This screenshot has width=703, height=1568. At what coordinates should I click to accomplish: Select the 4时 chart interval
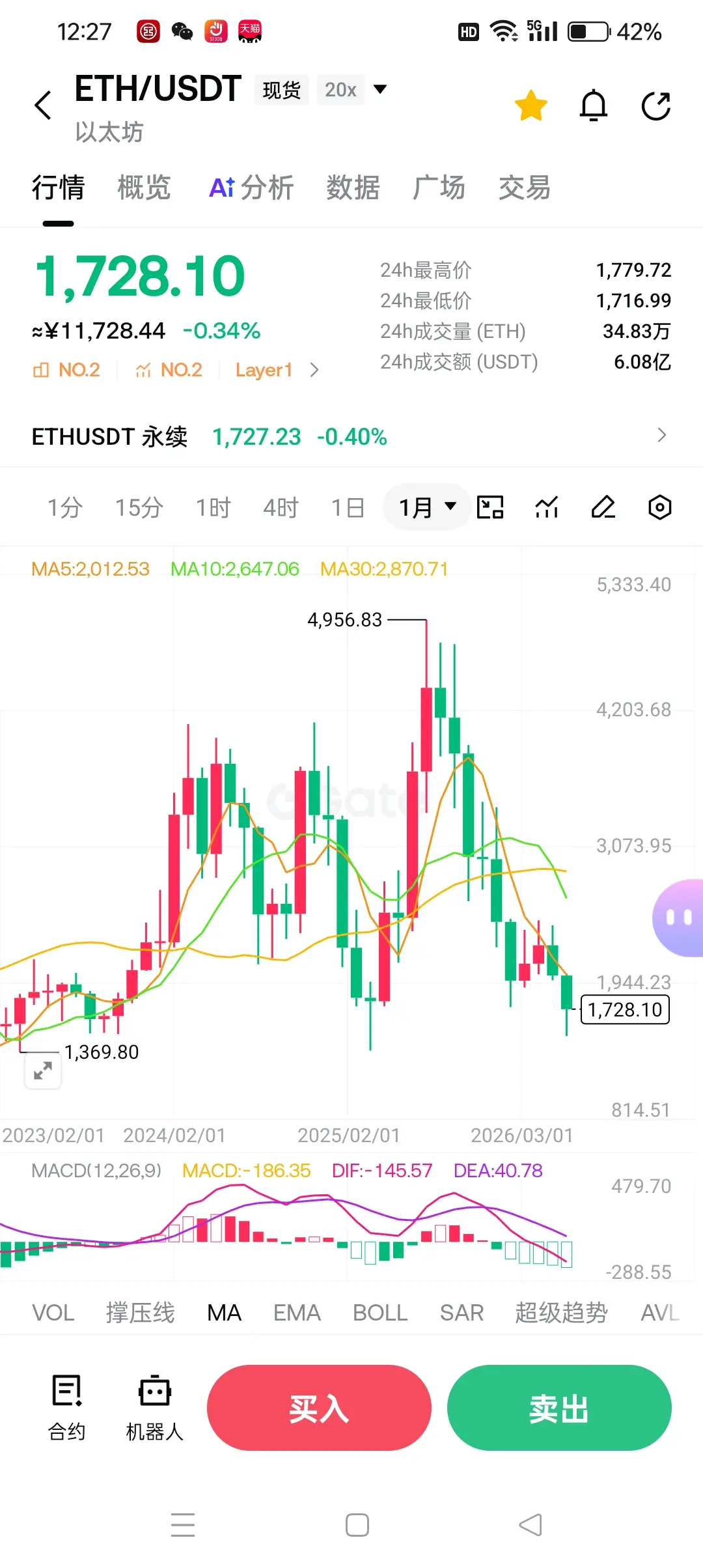coord(281,507)
